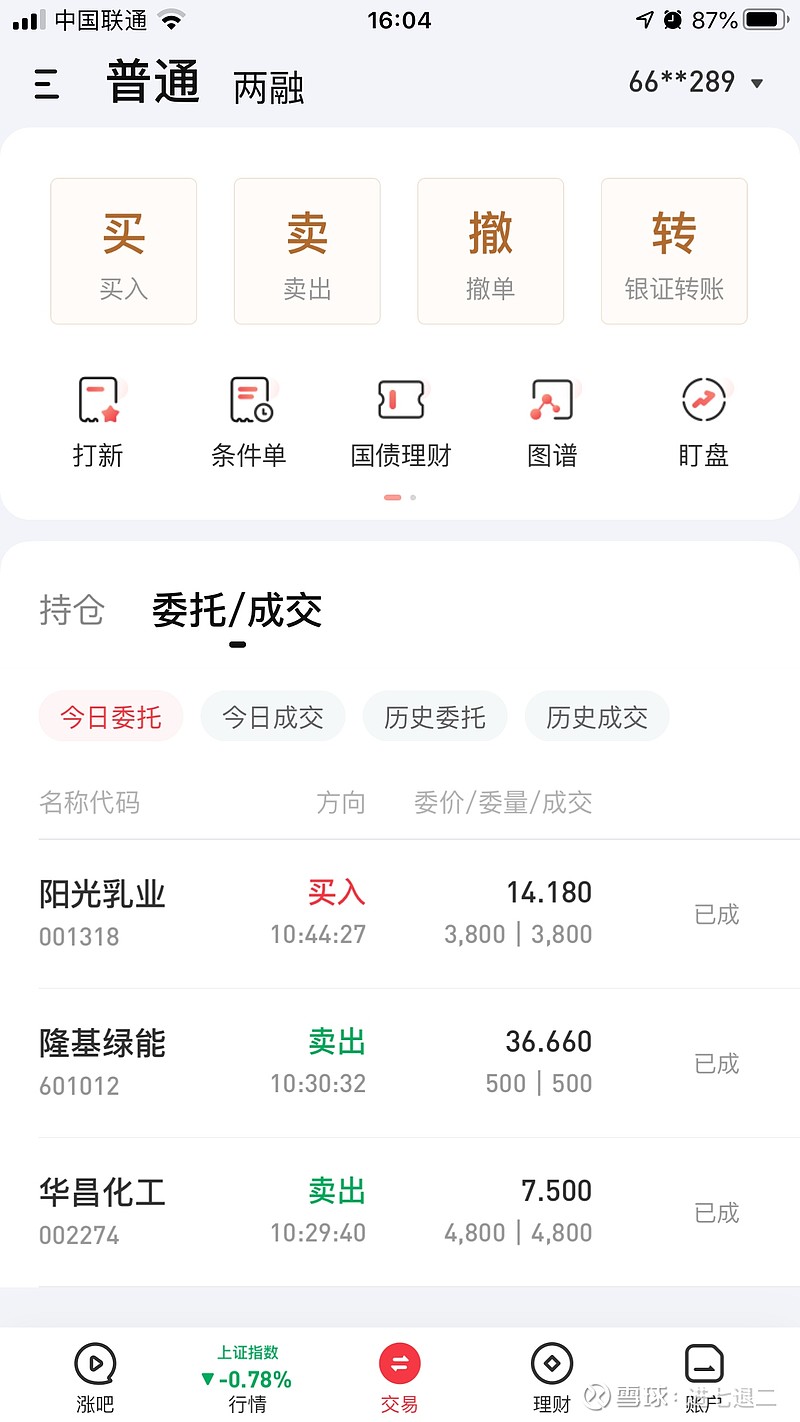Select the 历史委托 filter chip
The width and height of the screenshot is (800, 1422).
coord(435,717)
